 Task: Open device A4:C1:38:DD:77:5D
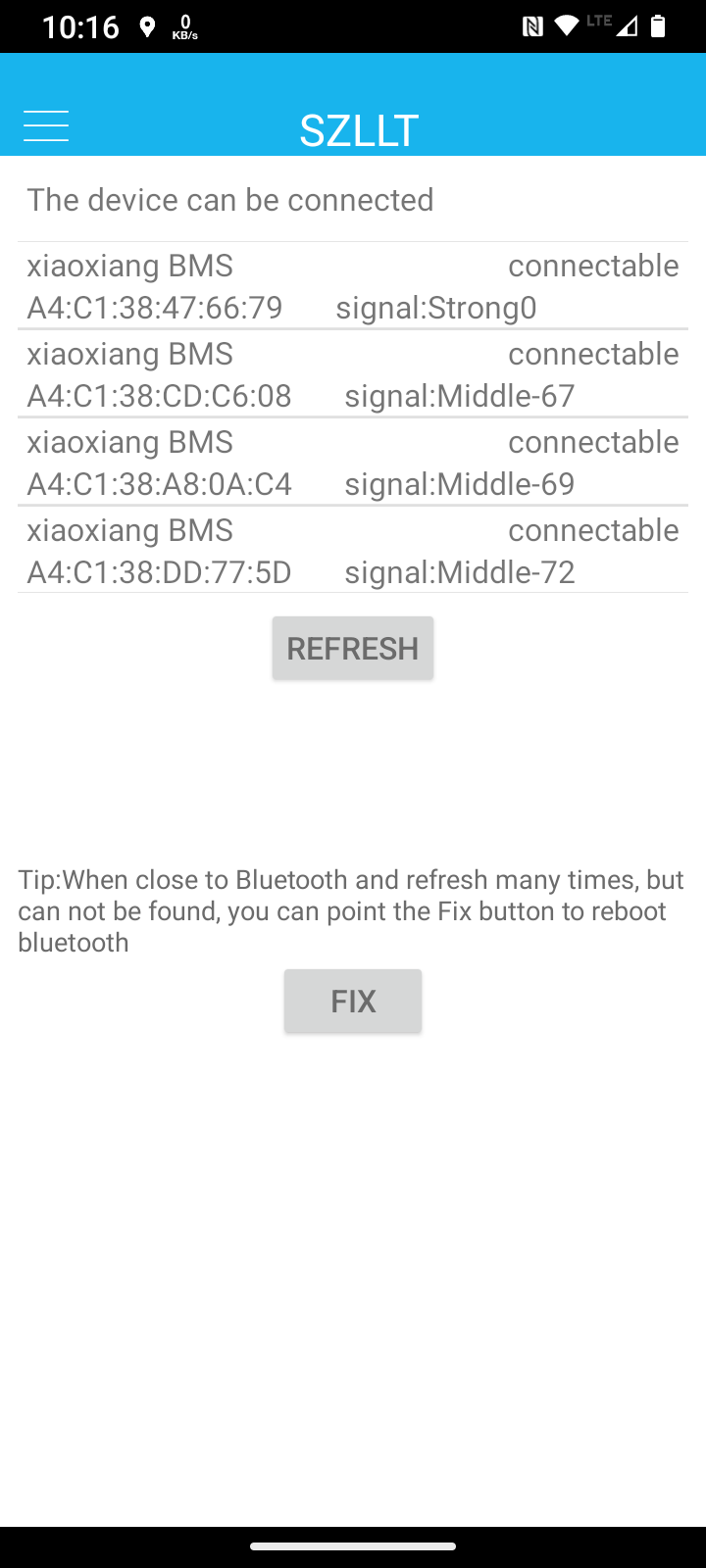pos(353,550)
